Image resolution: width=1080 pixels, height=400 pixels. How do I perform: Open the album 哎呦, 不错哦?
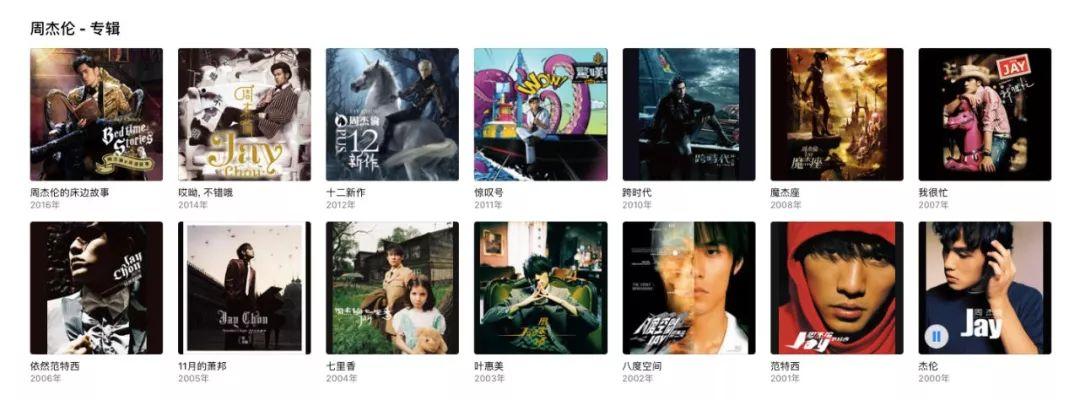click(244, 114)
